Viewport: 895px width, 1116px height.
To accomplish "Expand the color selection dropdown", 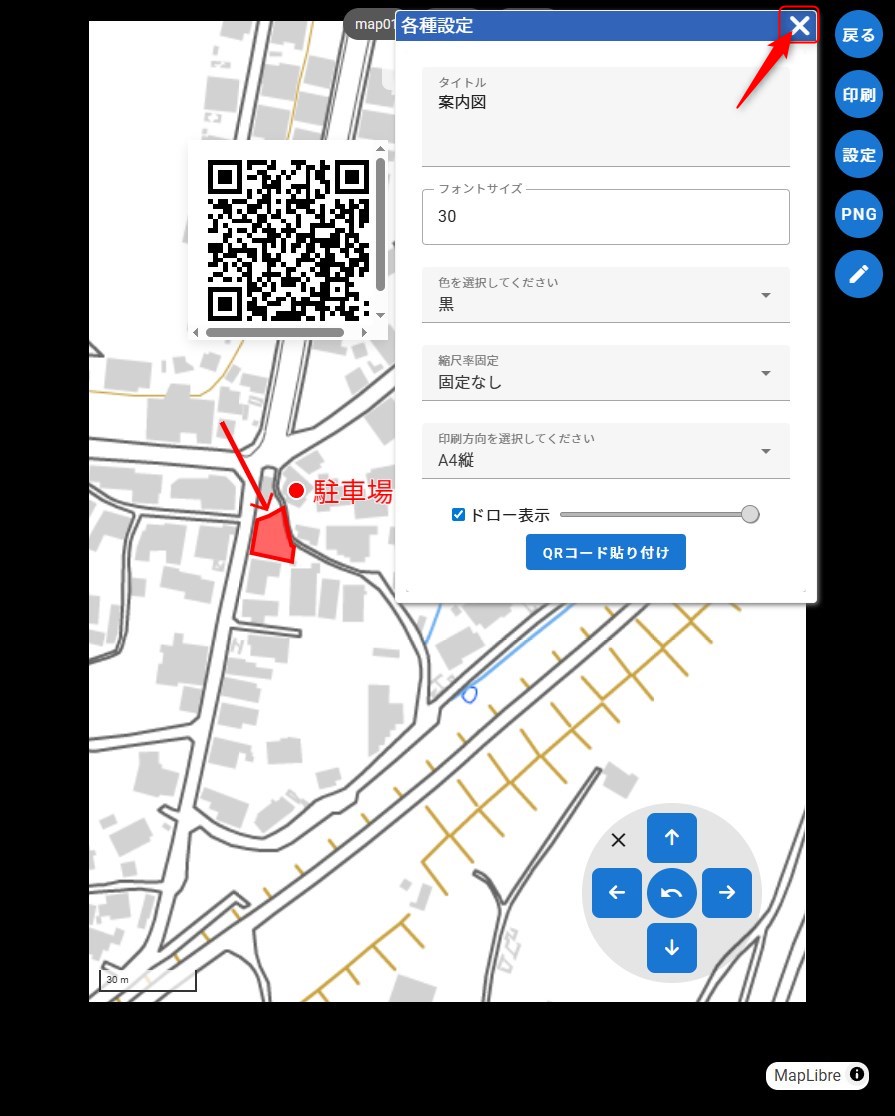I will (605, 295).
